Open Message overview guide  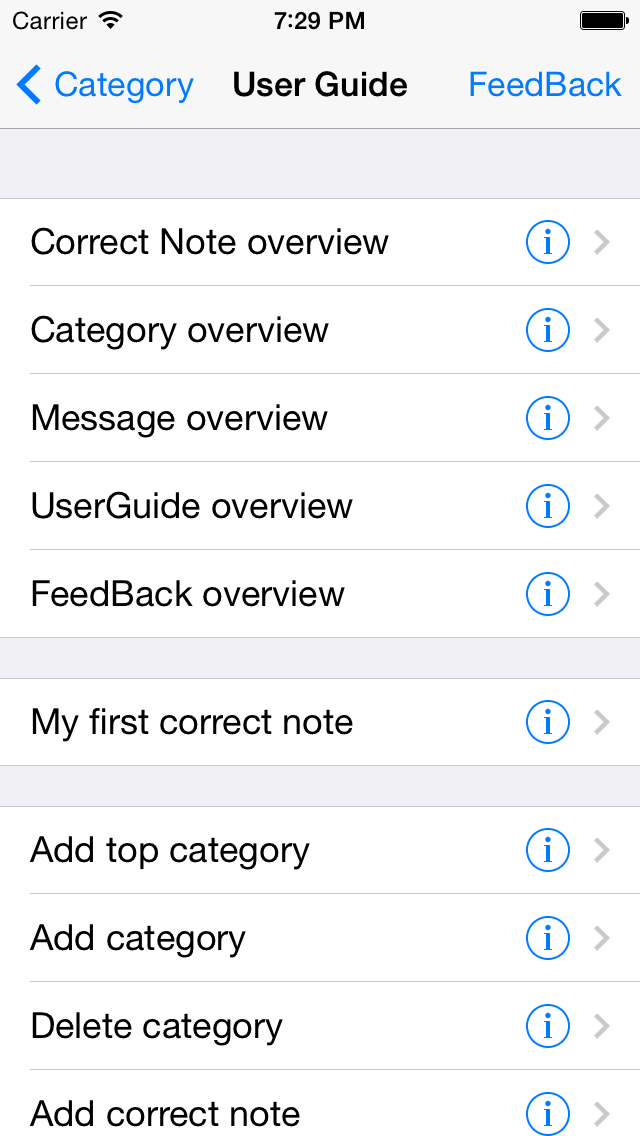[x=320, y=418]
